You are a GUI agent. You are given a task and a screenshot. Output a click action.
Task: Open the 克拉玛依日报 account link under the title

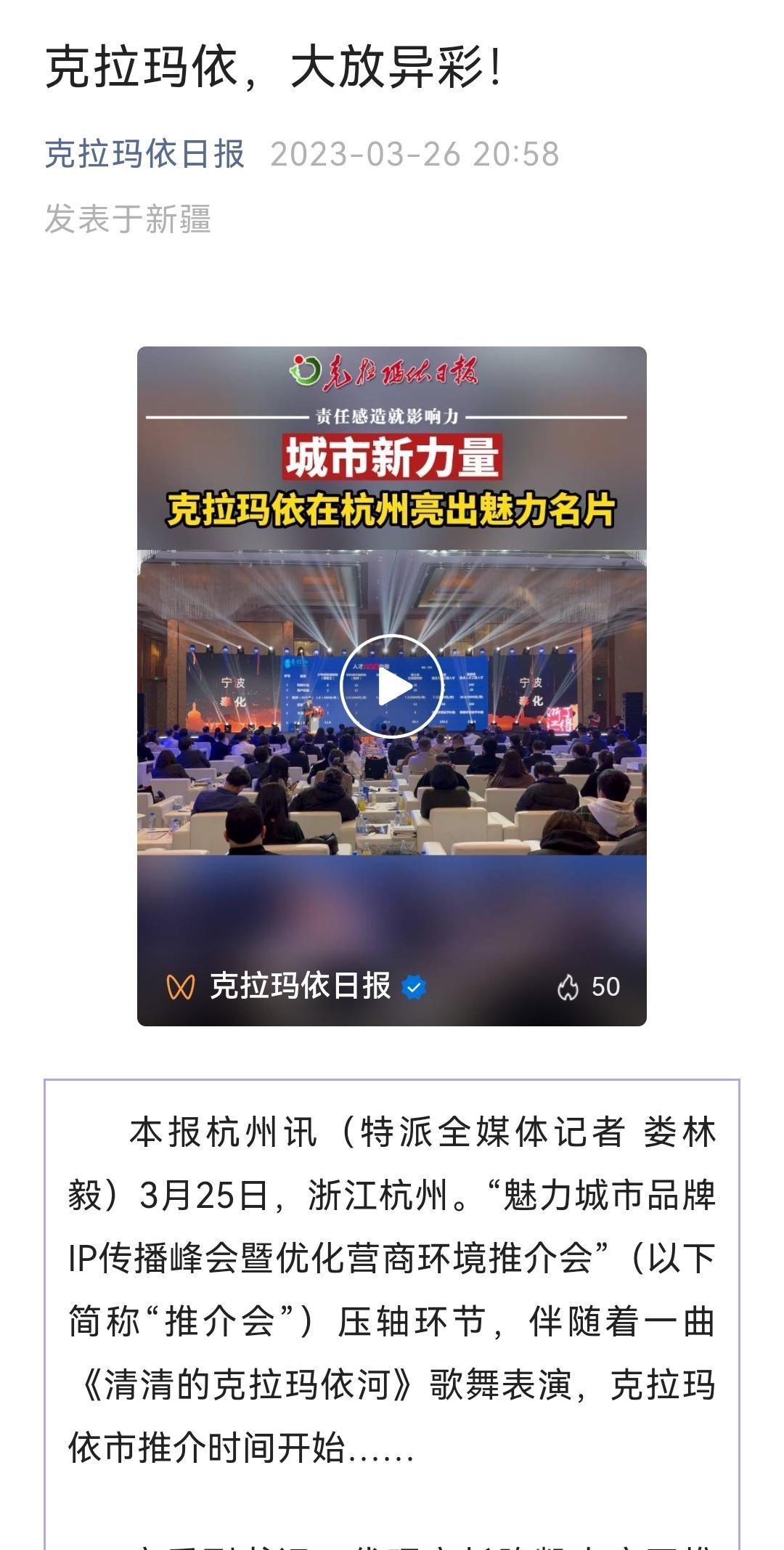144,154
